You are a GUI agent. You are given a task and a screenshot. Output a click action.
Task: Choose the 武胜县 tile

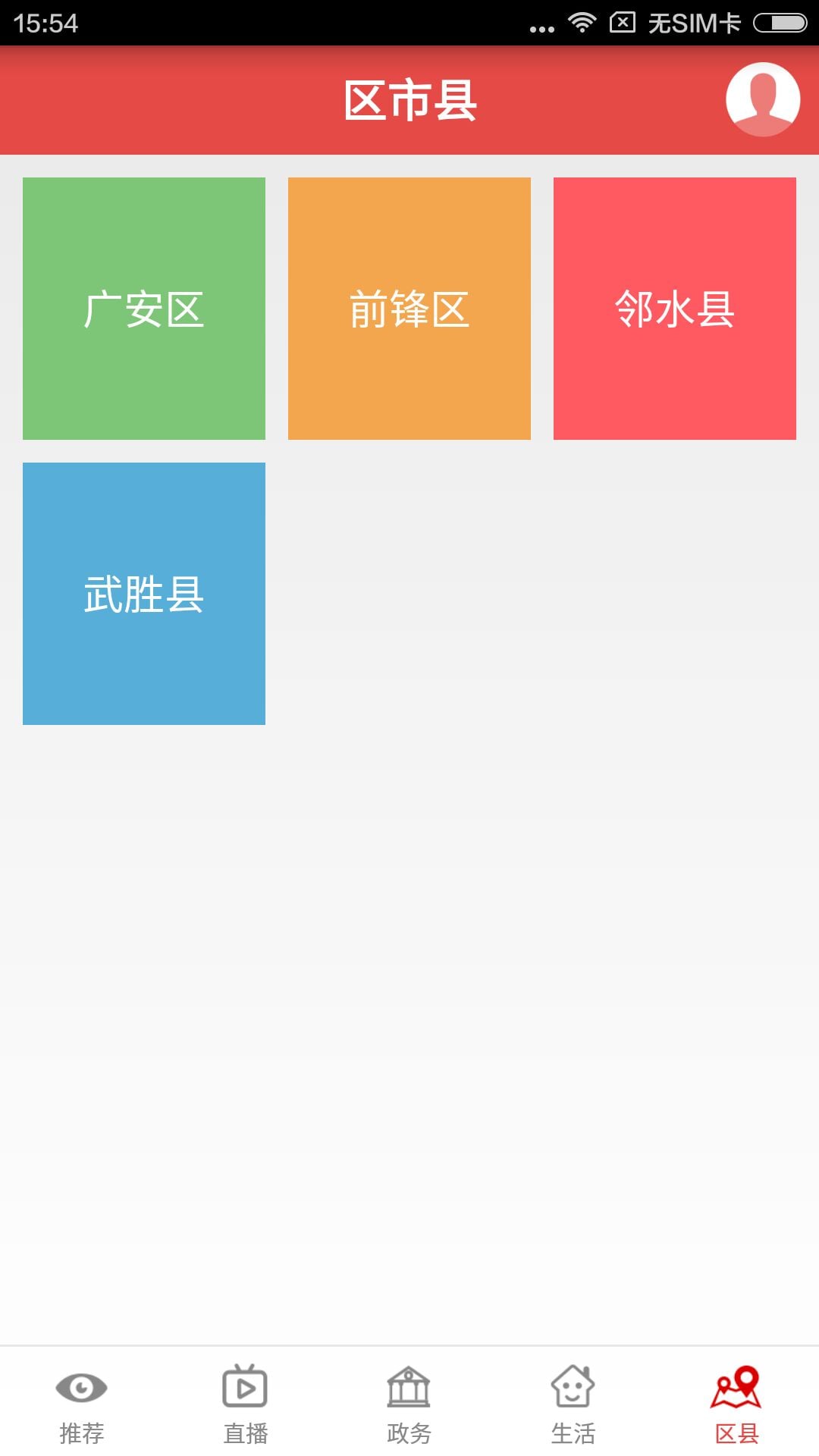(144, 594)
